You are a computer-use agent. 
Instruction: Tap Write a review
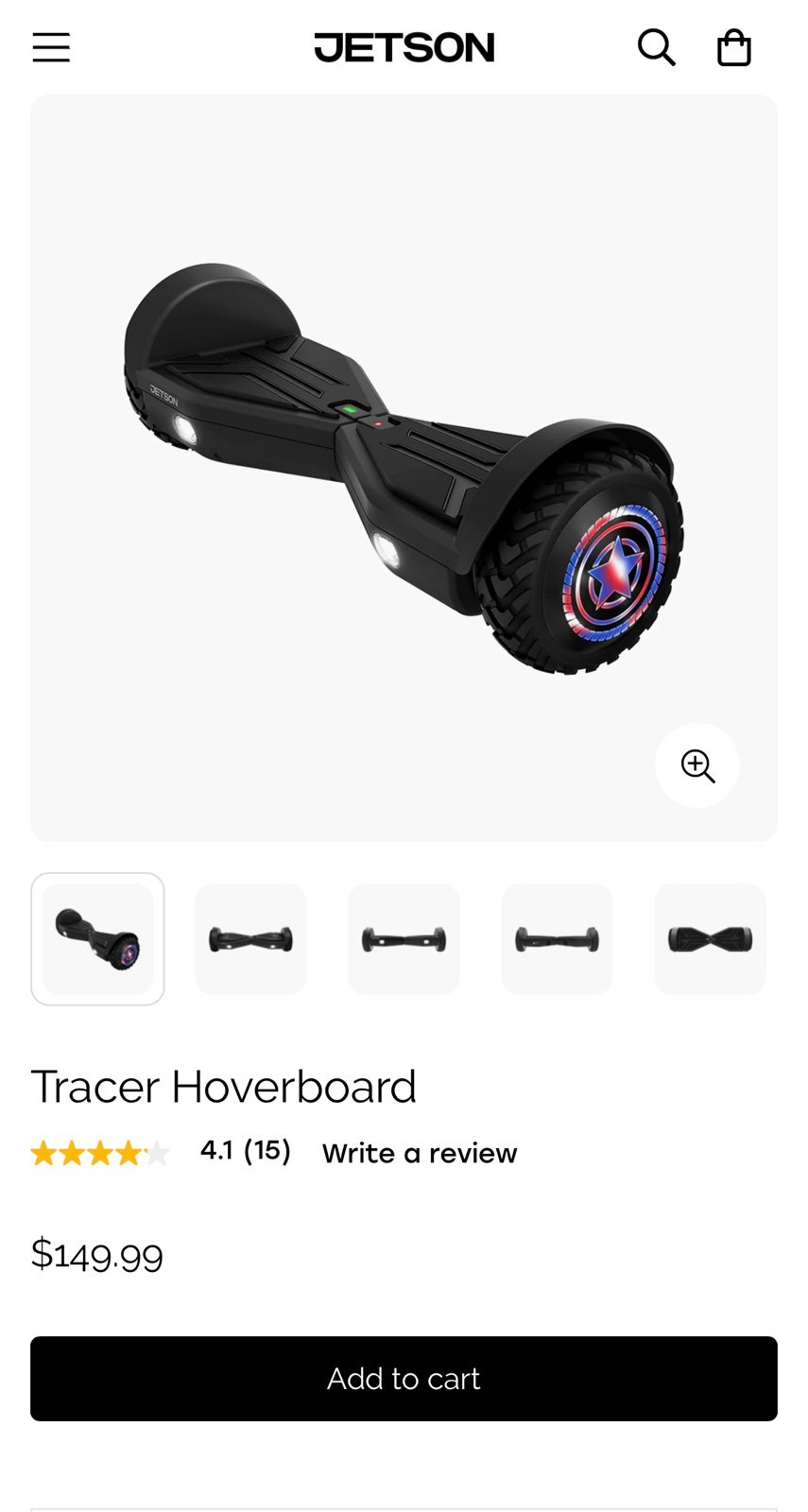point(420,1153)
